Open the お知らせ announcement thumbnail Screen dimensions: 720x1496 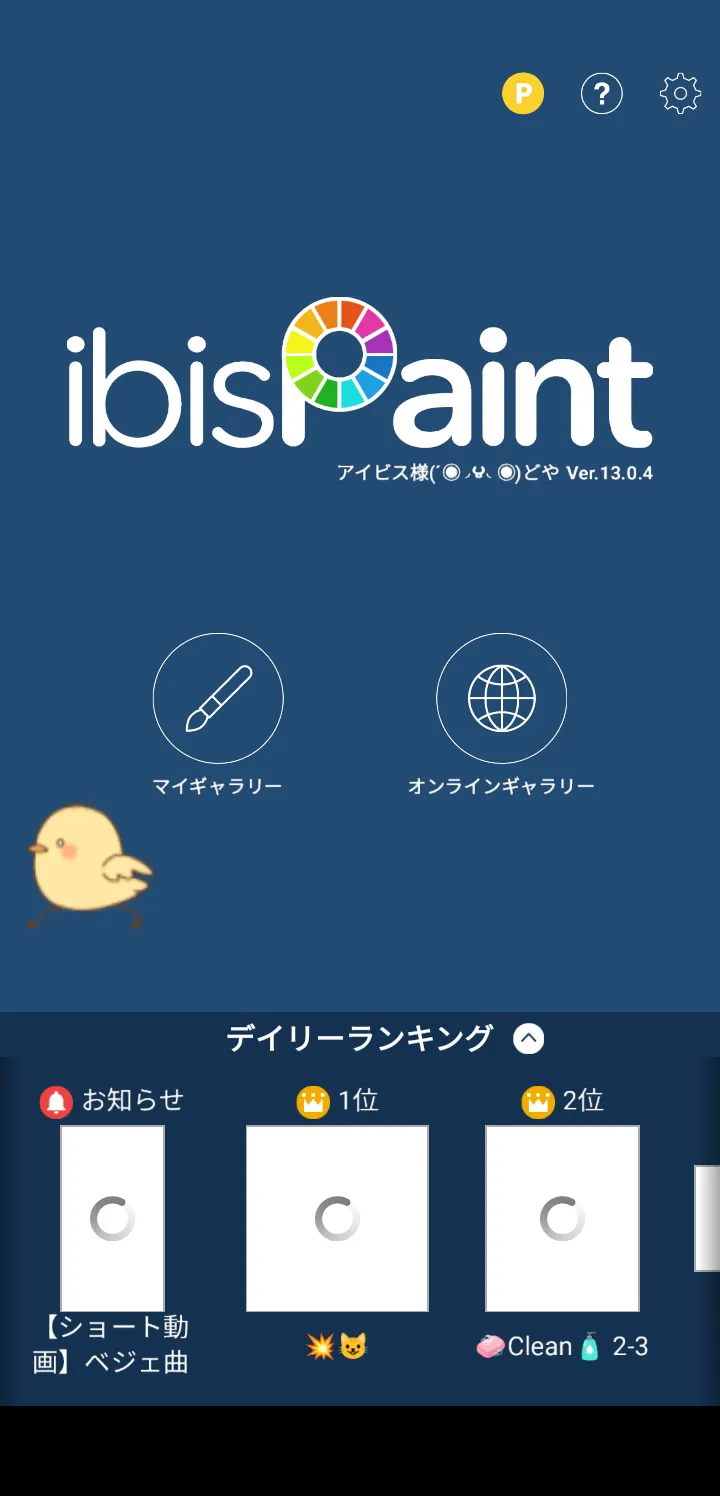click(x=112, y=1218)
